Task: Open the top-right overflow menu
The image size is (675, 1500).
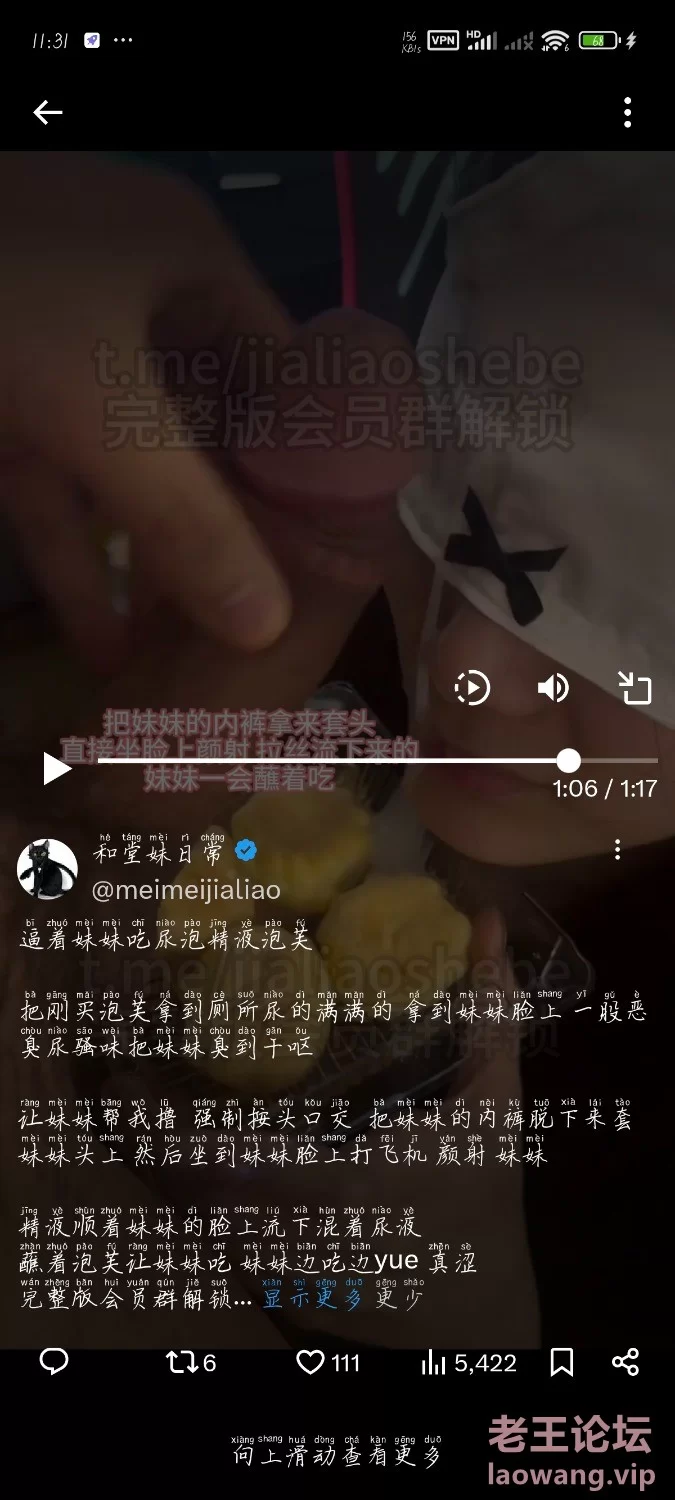Action: pyautogui.click(x=627, y=113)
